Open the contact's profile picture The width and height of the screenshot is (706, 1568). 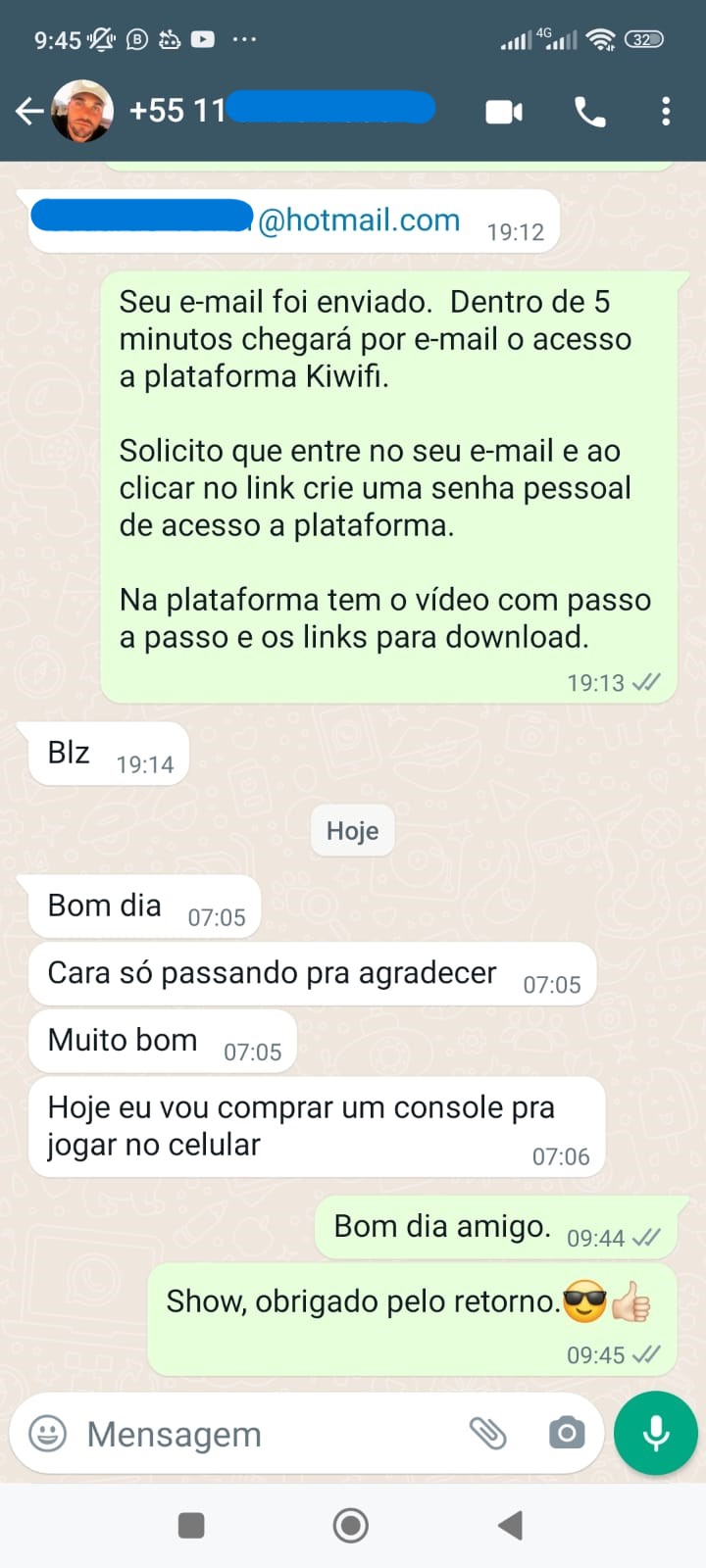click(82, 112)
